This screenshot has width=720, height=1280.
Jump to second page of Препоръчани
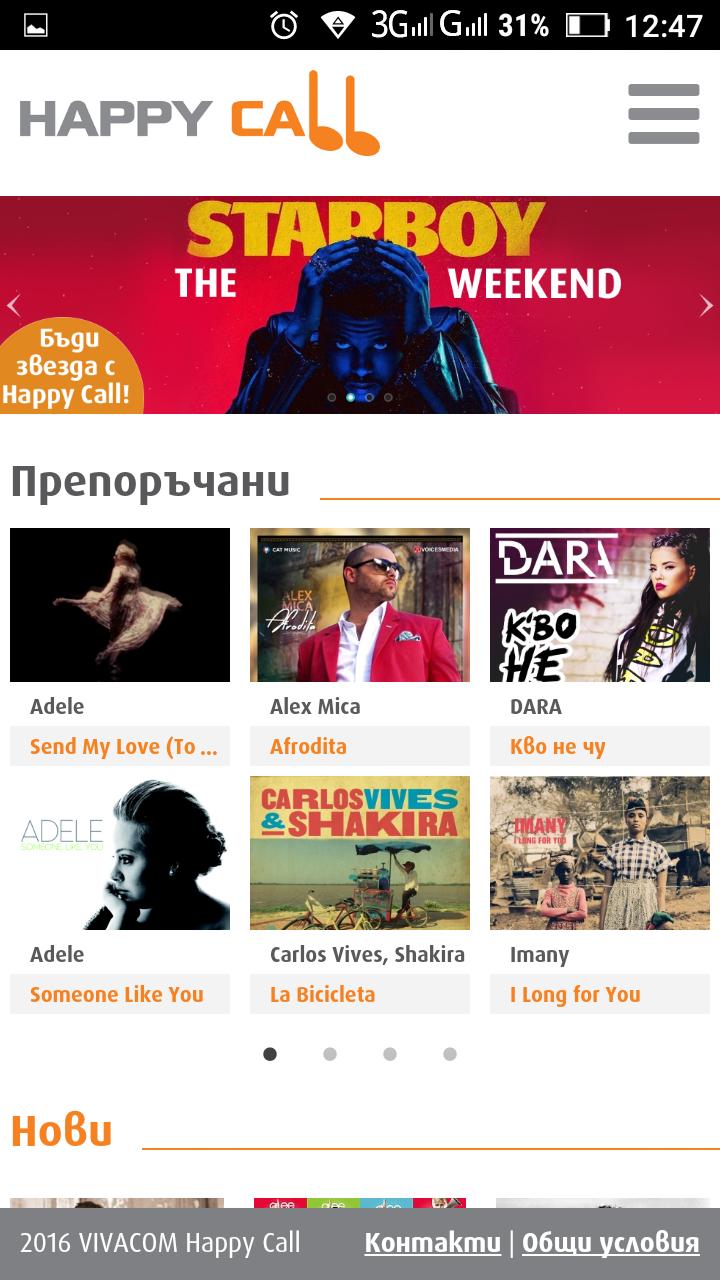pyautogui.click(x=330, y=1054)
